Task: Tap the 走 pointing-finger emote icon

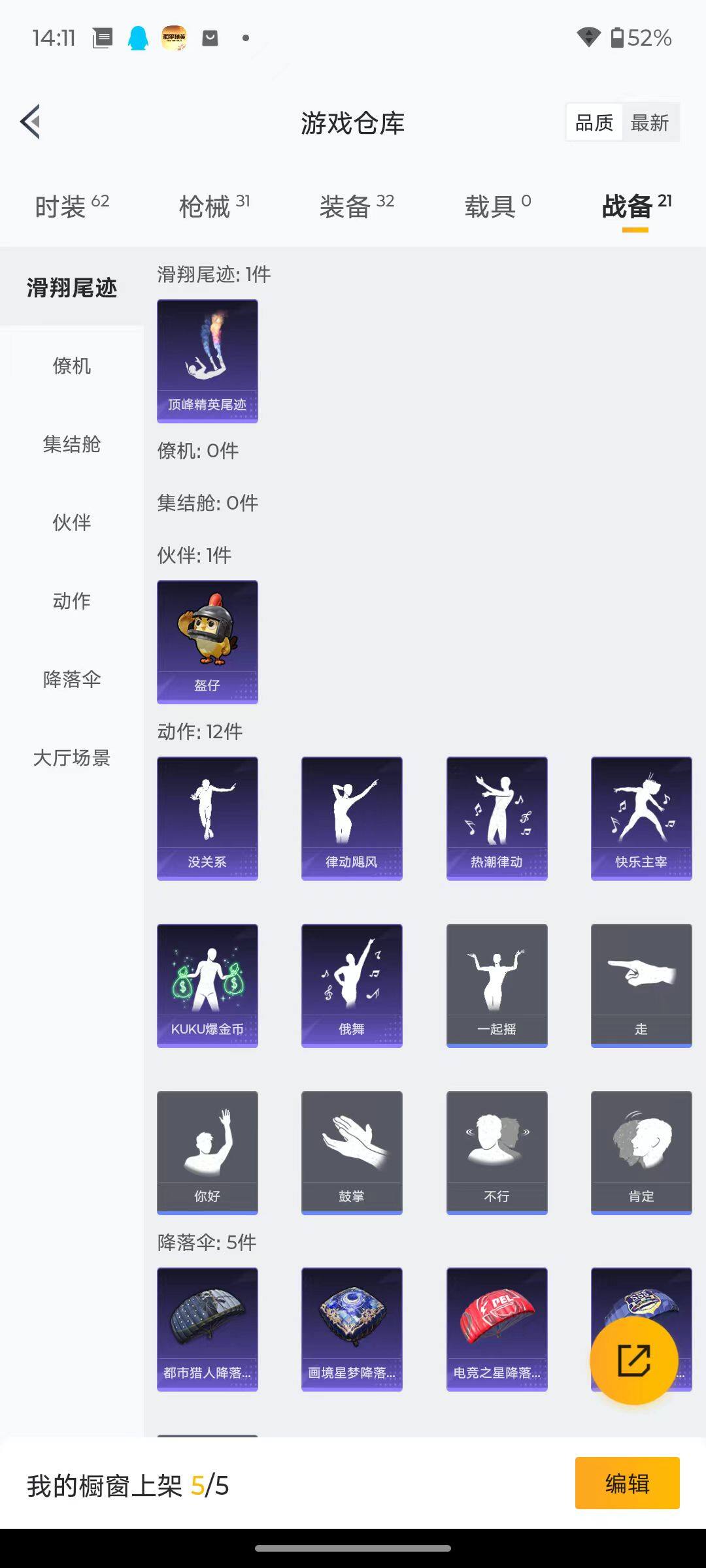Action: [641, 985]
